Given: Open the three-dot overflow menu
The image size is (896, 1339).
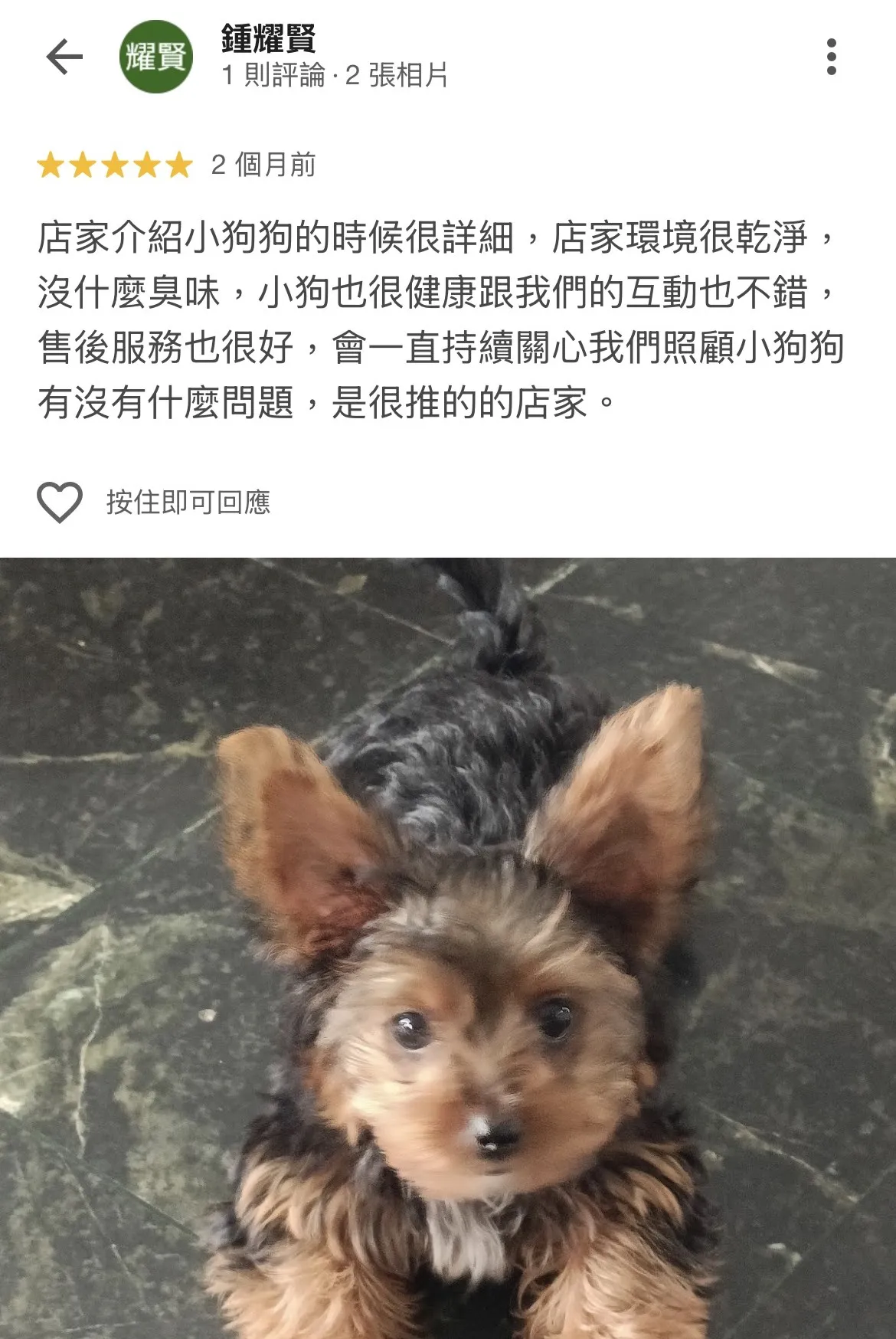Looking at the screenshot, I should pyautogui.click(x=832, y=57).
